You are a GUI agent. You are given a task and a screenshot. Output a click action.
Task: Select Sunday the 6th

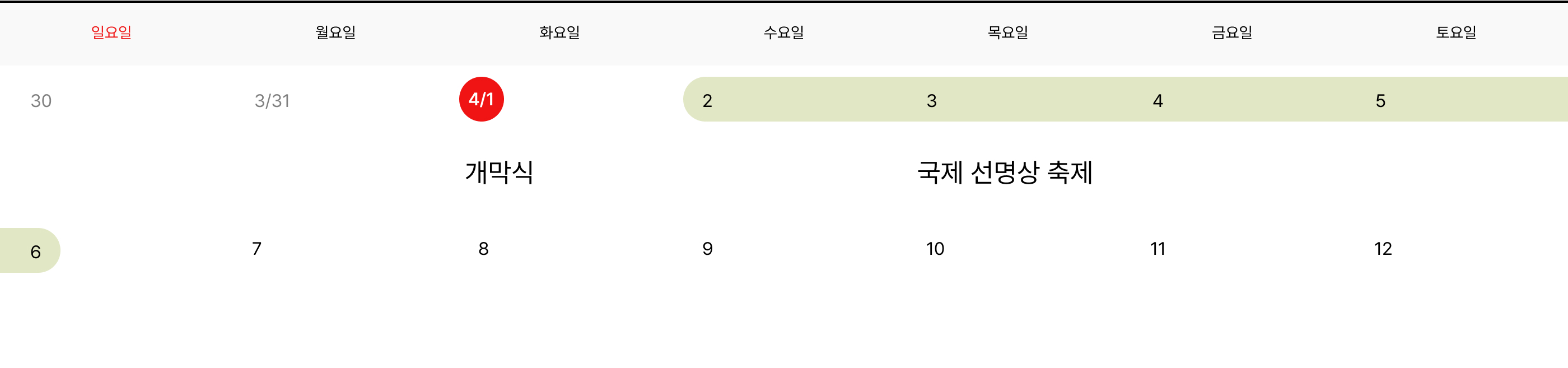35,251
